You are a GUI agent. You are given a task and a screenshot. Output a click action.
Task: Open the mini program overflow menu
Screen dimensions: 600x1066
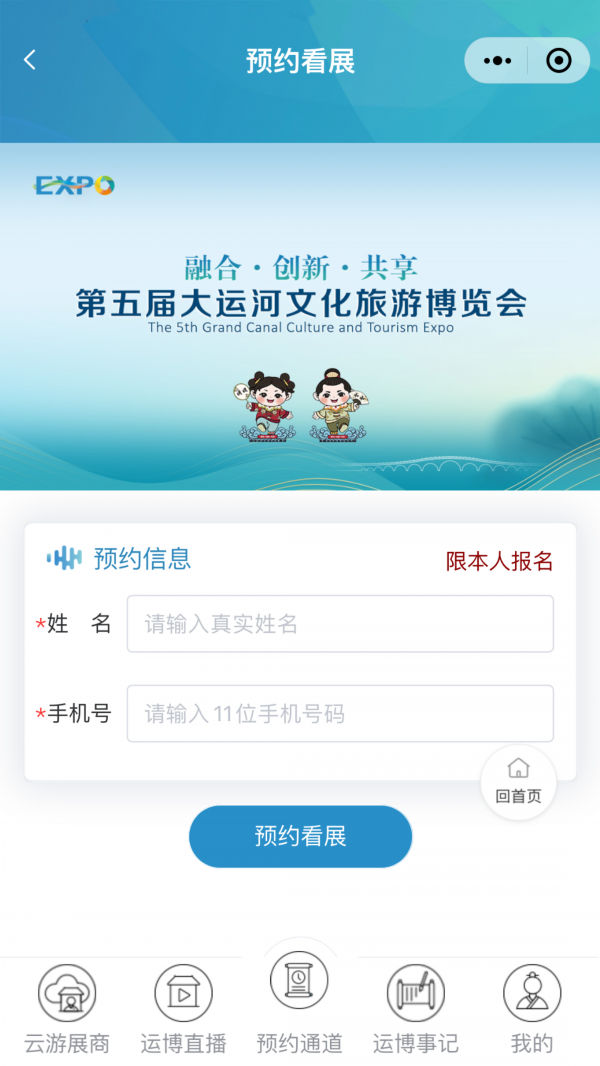[497, 61]
